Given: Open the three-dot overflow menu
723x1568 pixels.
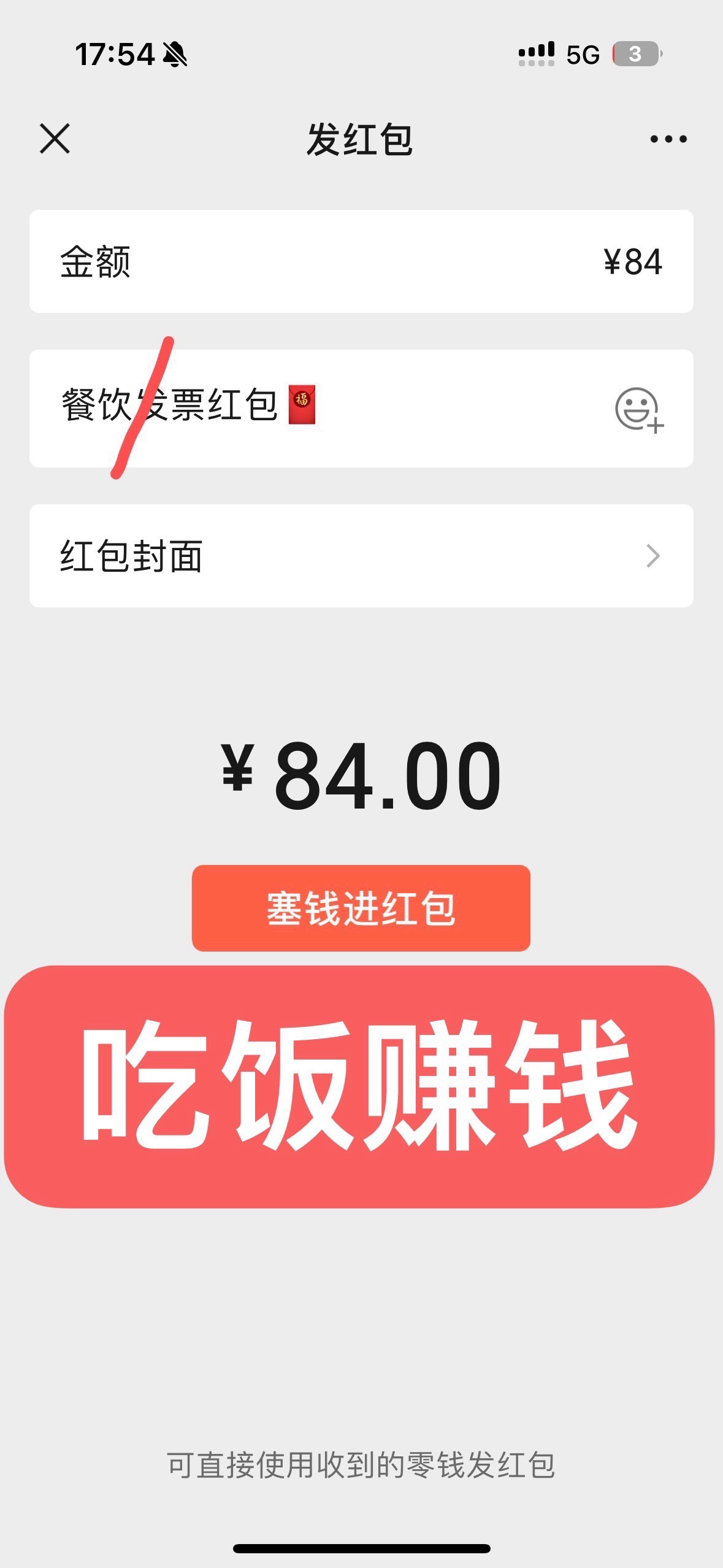Looking at the screenshot, I should 668,139.
